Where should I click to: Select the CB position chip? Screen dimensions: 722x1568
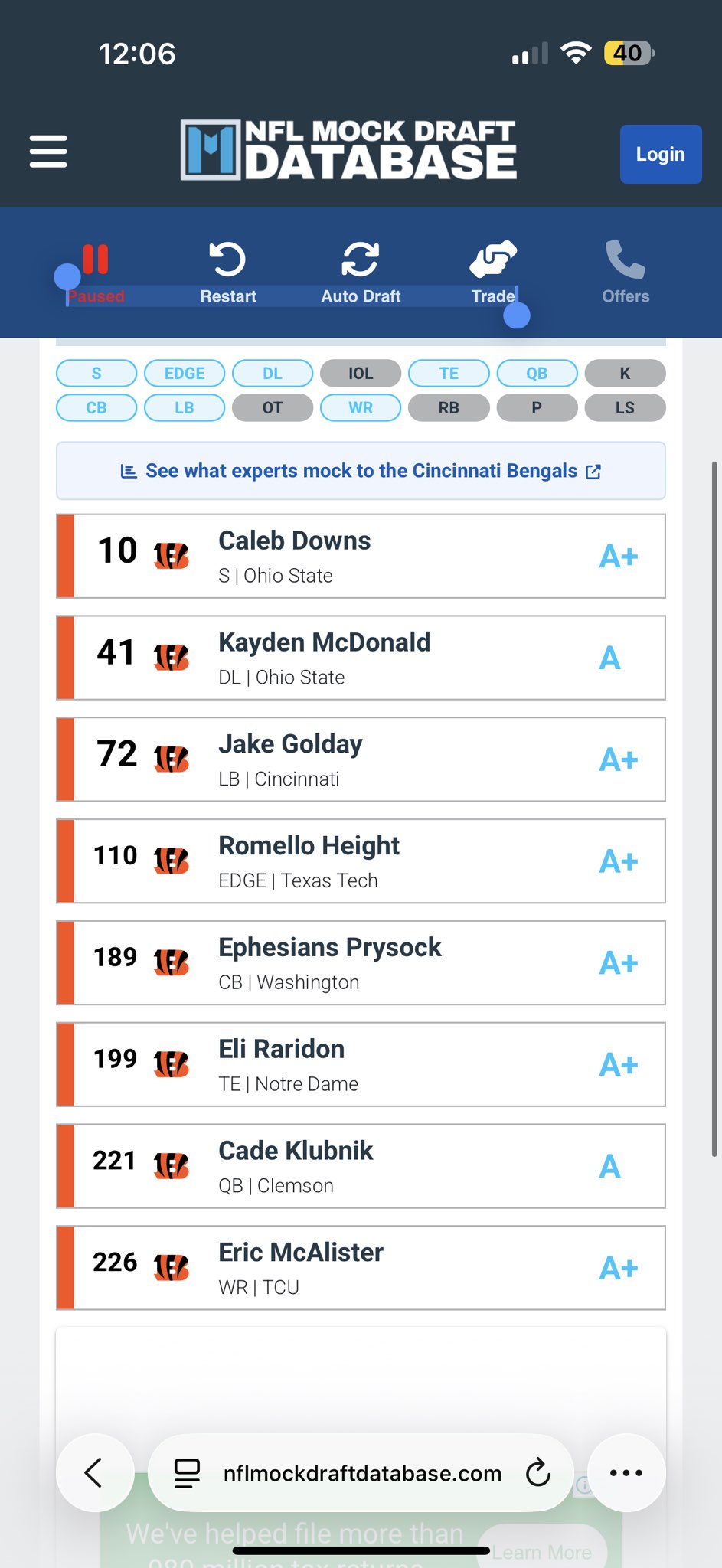96,408
